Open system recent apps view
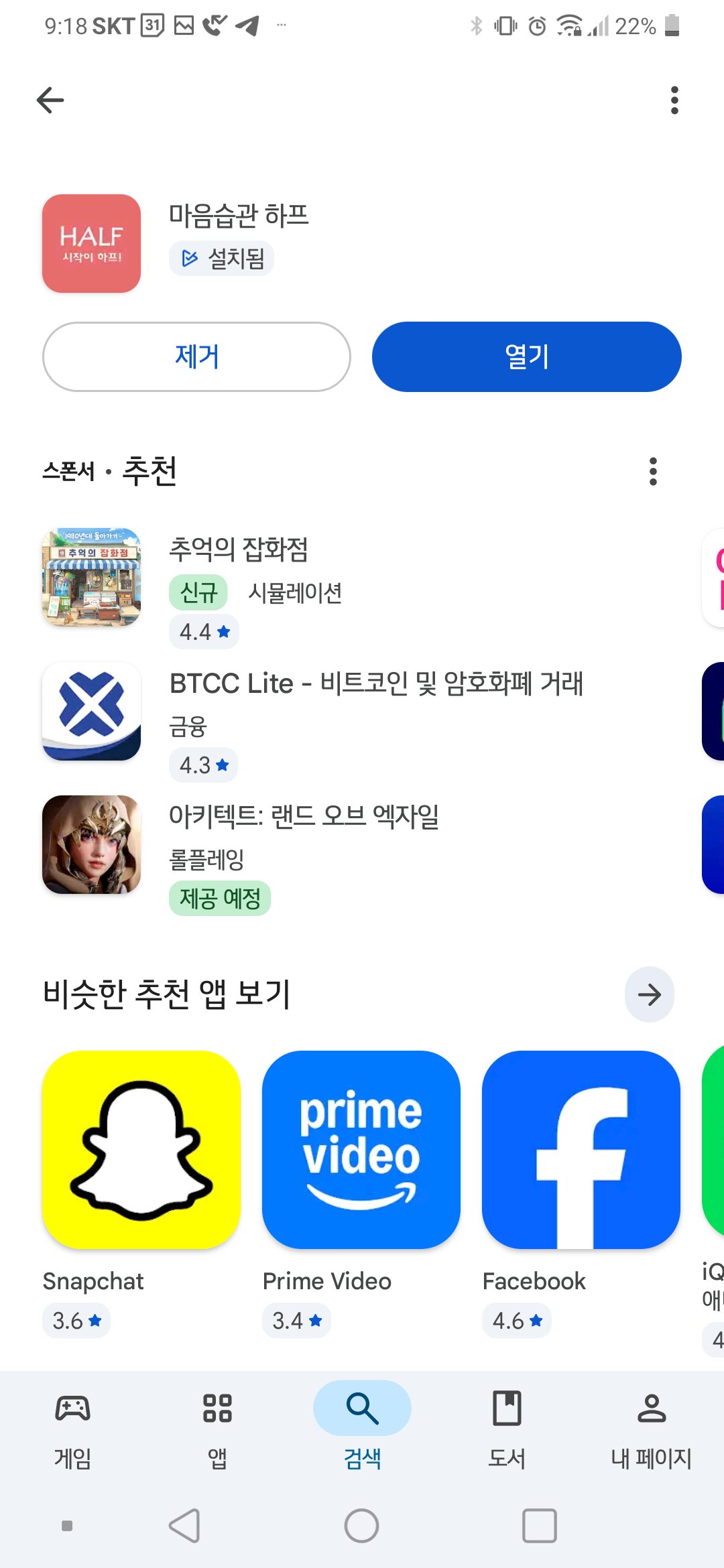The image size is (724, 1568). point(539,1526)
